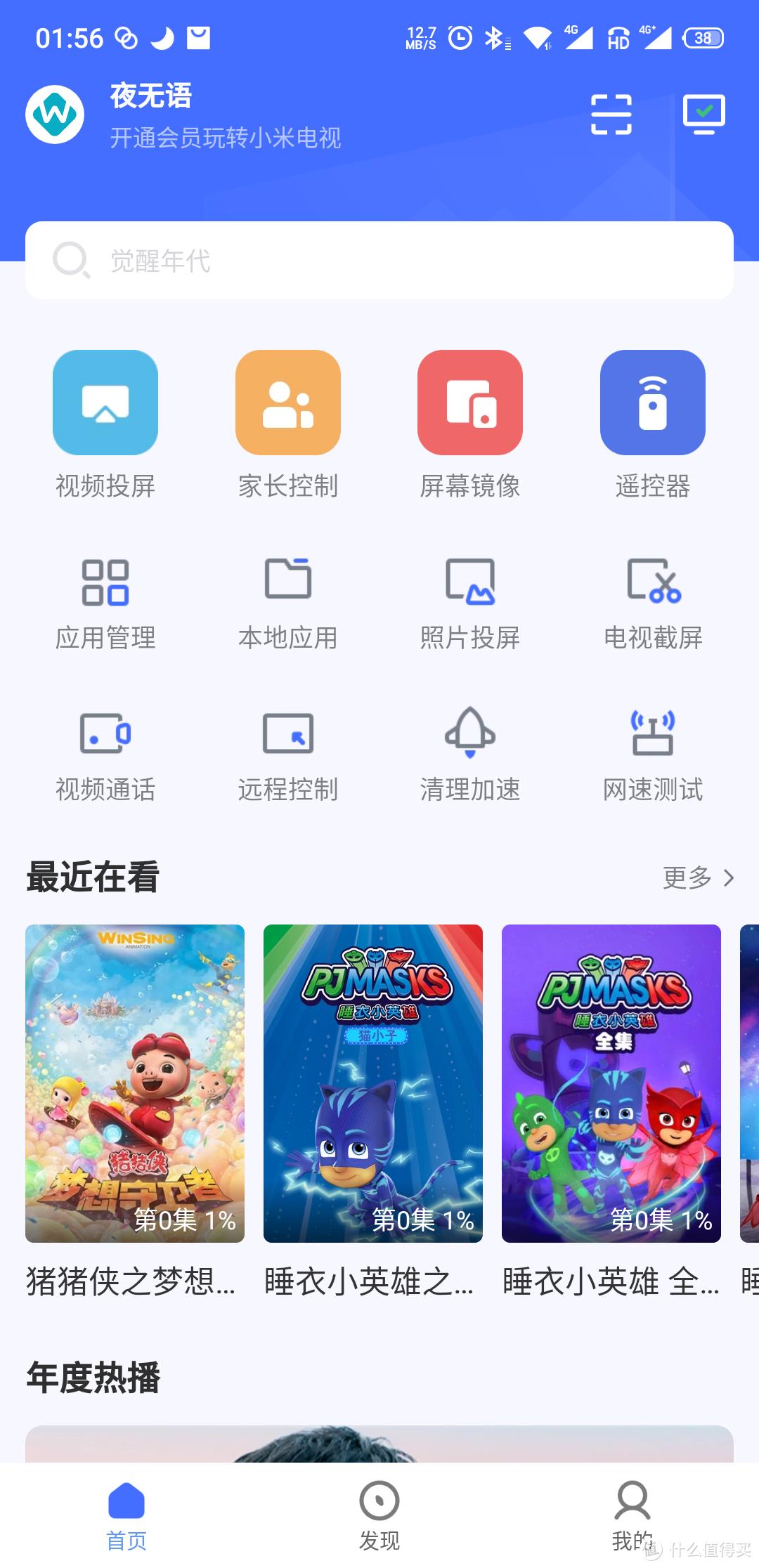
Task: Expand 更多 to see more recently watched
Action: coord(699,877)
